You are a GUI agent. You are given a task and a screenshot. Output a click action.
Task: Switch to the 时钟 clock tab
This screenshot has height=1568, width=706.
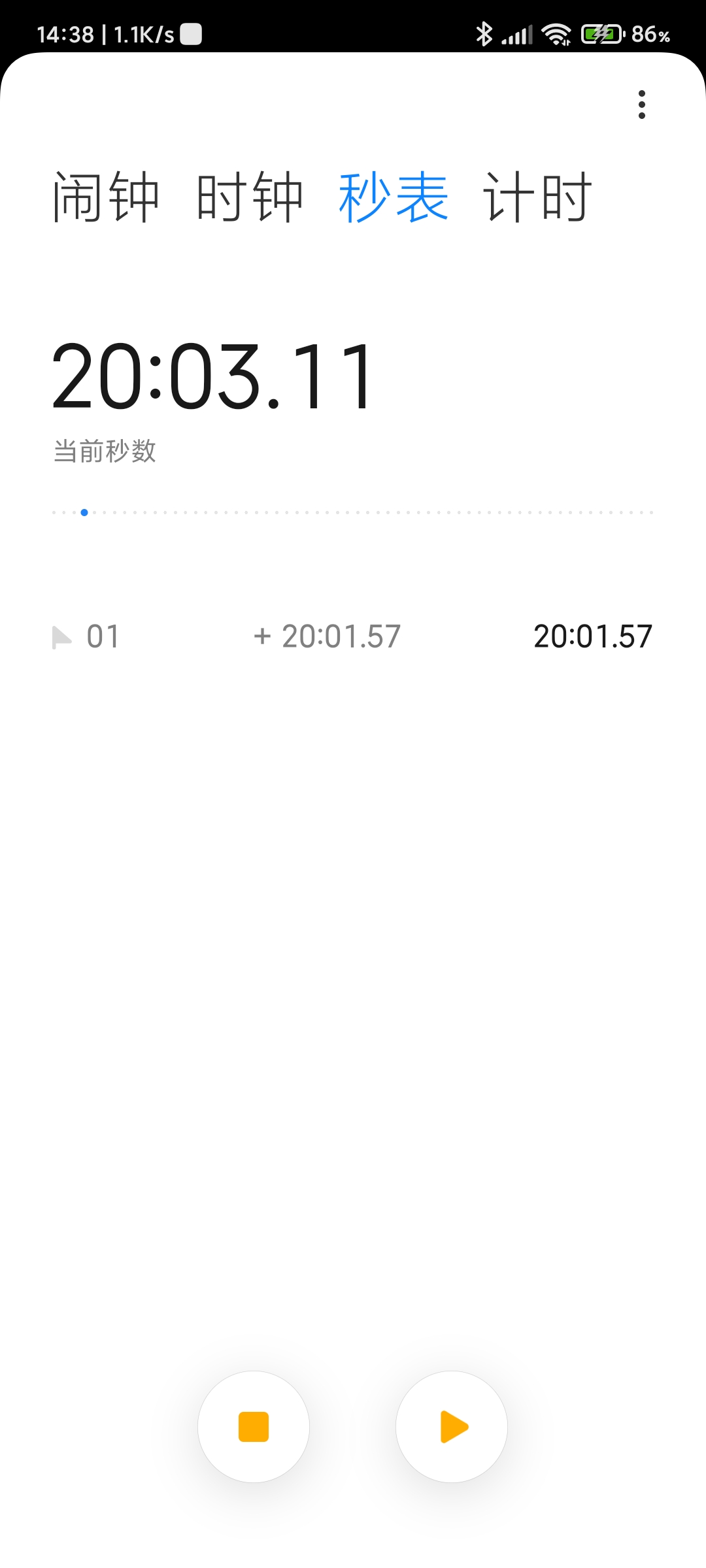250,197
